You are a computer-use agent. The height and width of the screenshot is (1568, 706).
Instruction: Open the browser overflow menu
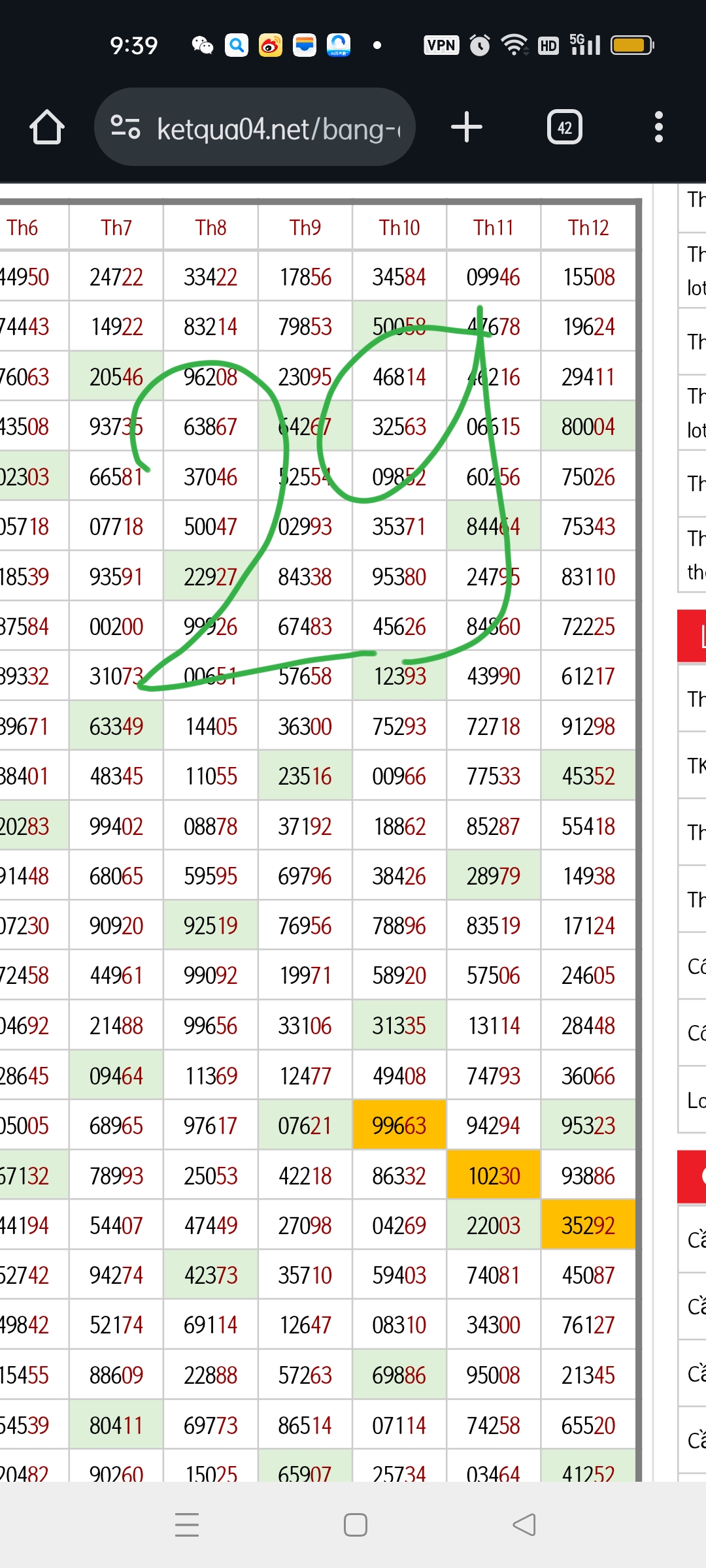coord(659,127)
